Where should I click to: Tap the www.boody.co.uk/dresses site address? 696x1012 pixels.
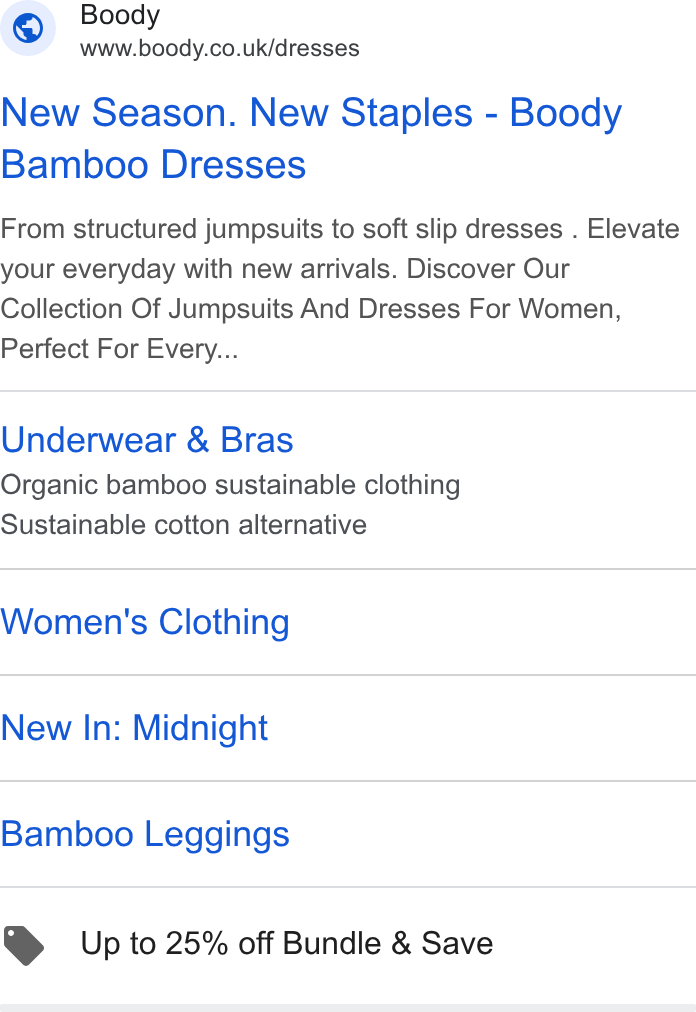tap(220, 48)
